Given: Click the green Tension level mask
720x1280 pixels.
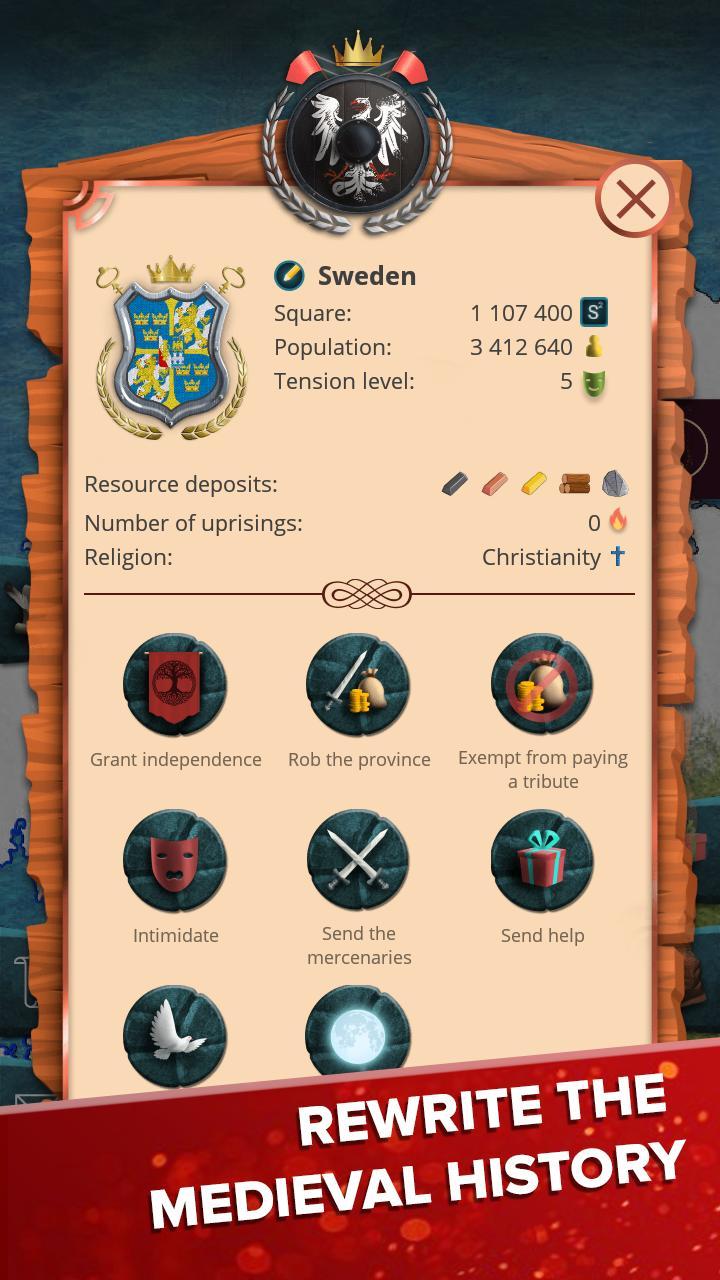Looking at the screenshot, I should [591, 381].
